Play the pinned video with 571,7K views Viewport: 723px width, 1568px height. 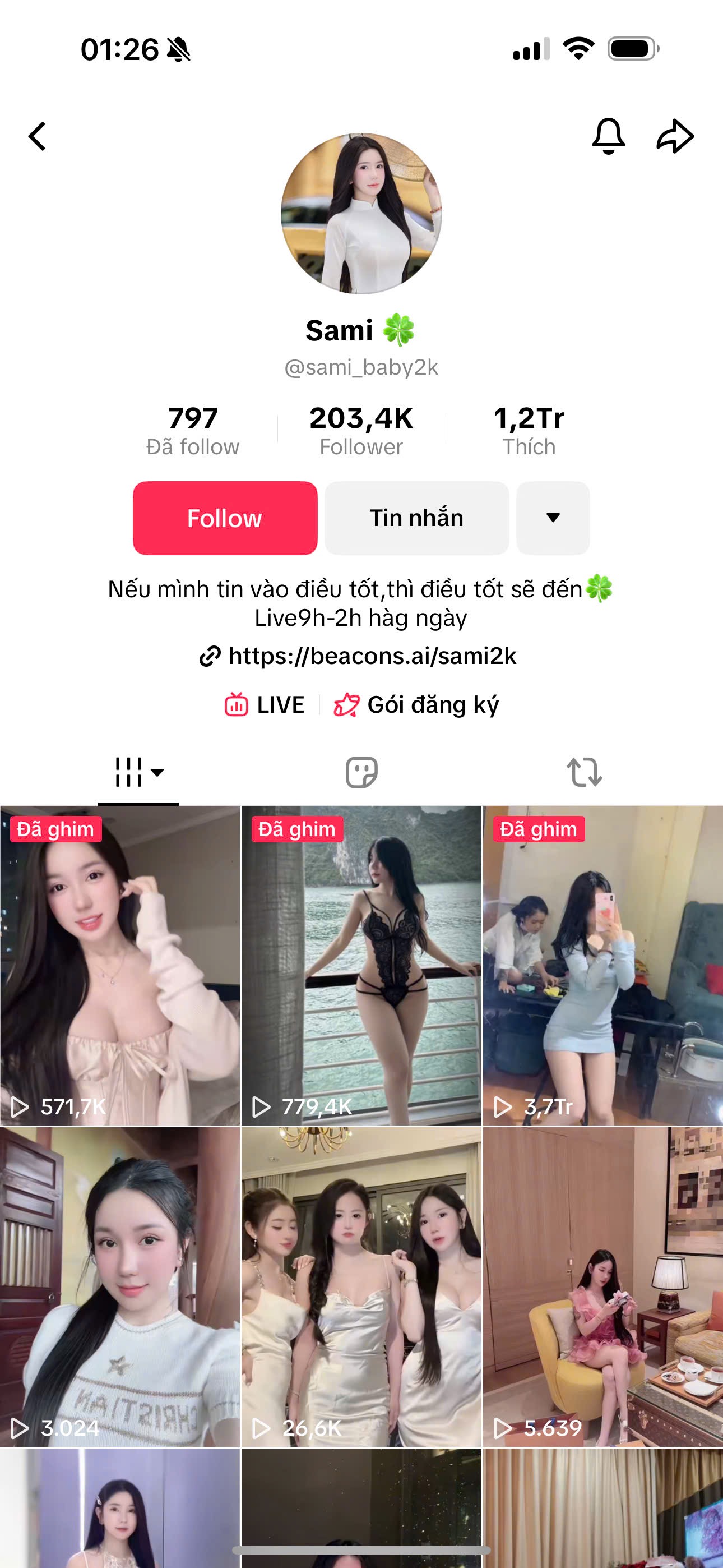(x=120, y=965)
